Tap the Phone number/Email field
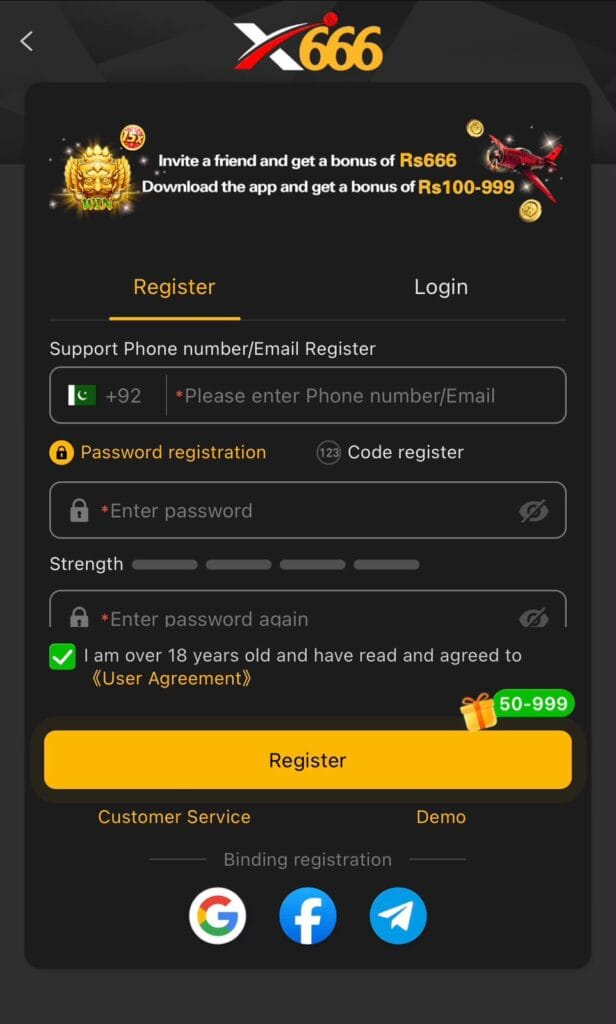 click(x=366, y=396)
